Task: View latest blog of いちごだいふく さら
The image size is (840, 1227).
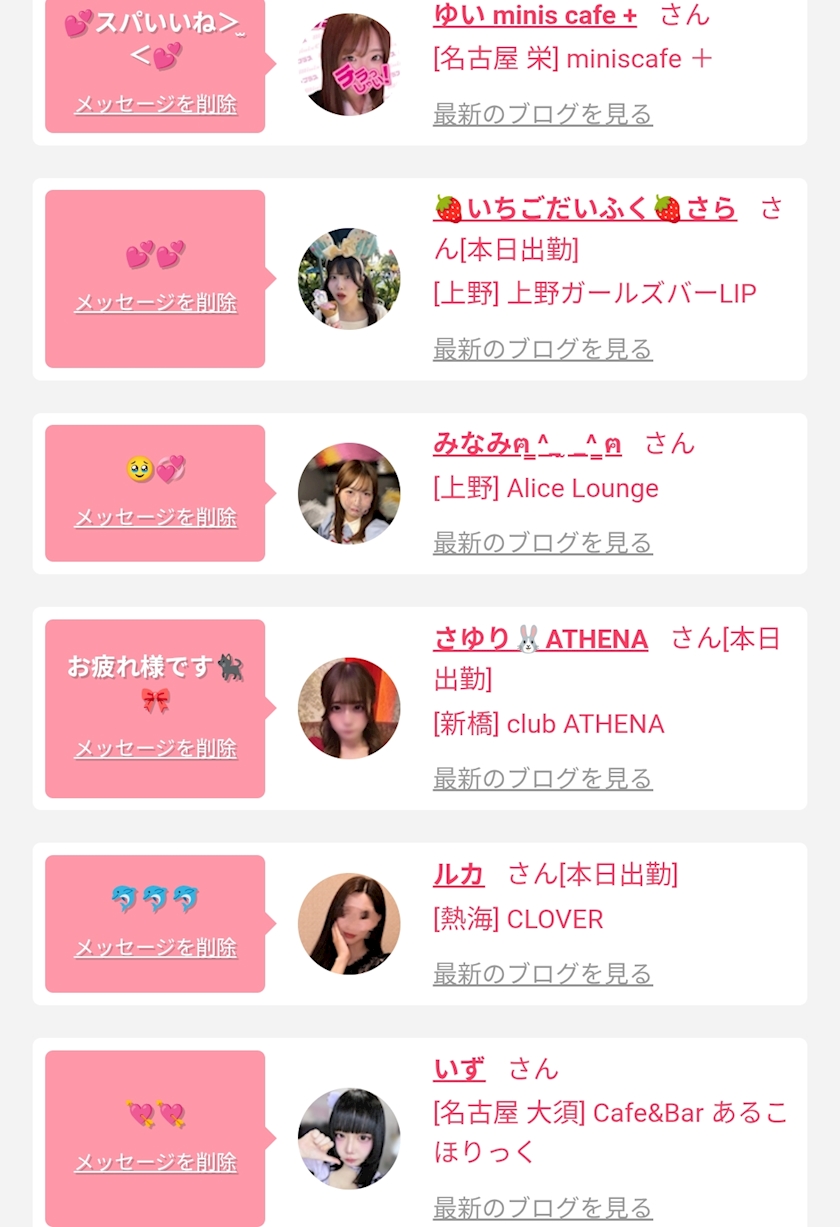Action: pos(543,349)
